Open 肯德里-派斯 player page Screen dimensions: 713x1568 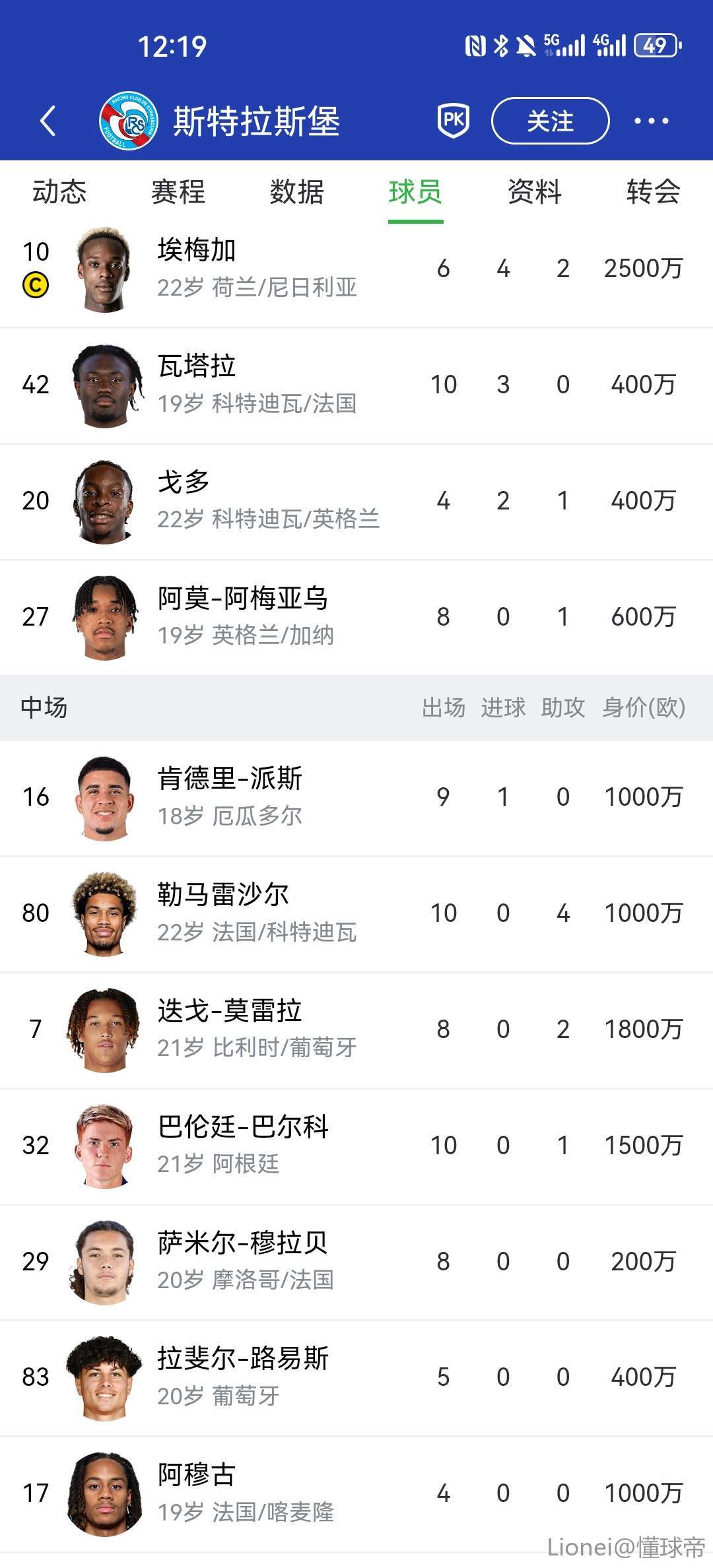pos(356,797)
